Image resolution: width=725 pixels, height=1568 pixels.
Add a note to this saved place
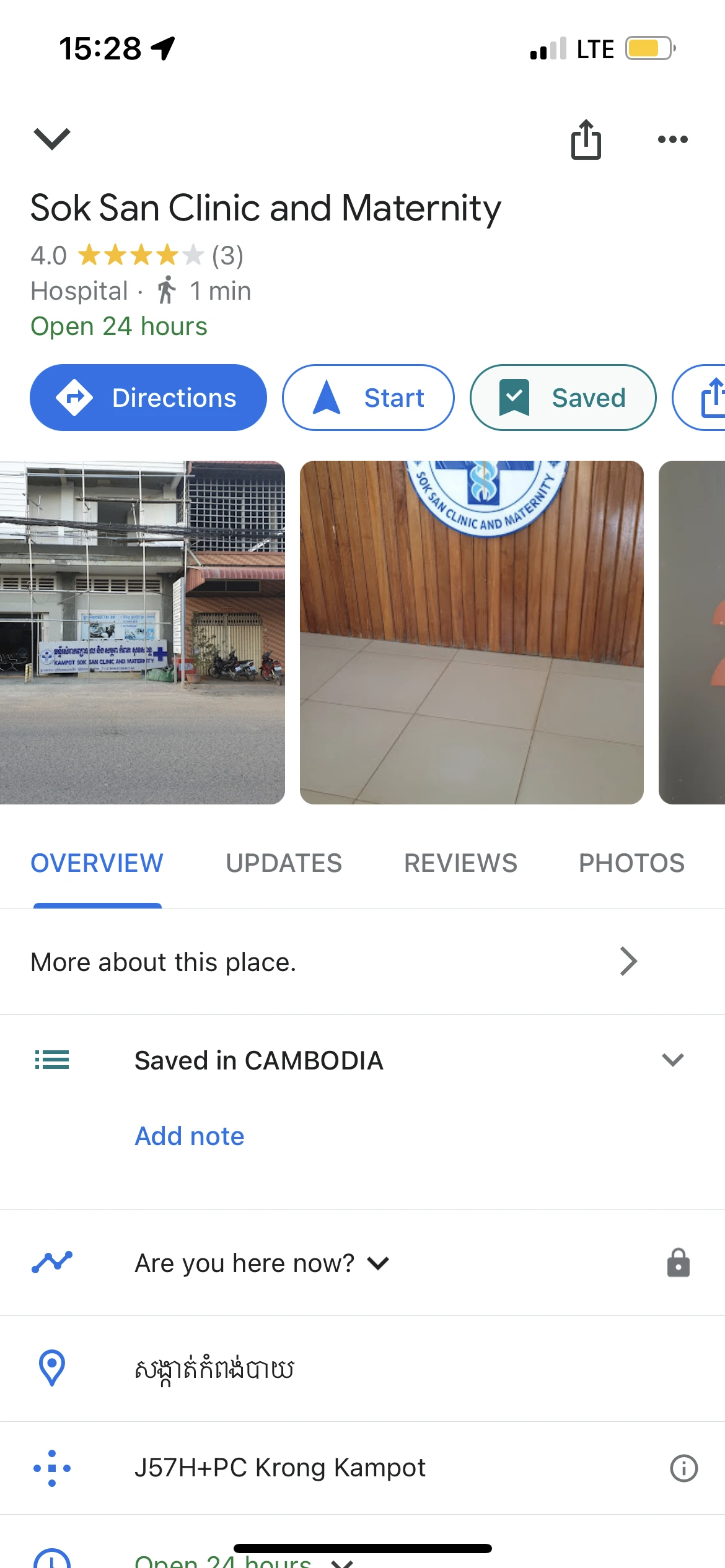click(x=190, y=1136)
